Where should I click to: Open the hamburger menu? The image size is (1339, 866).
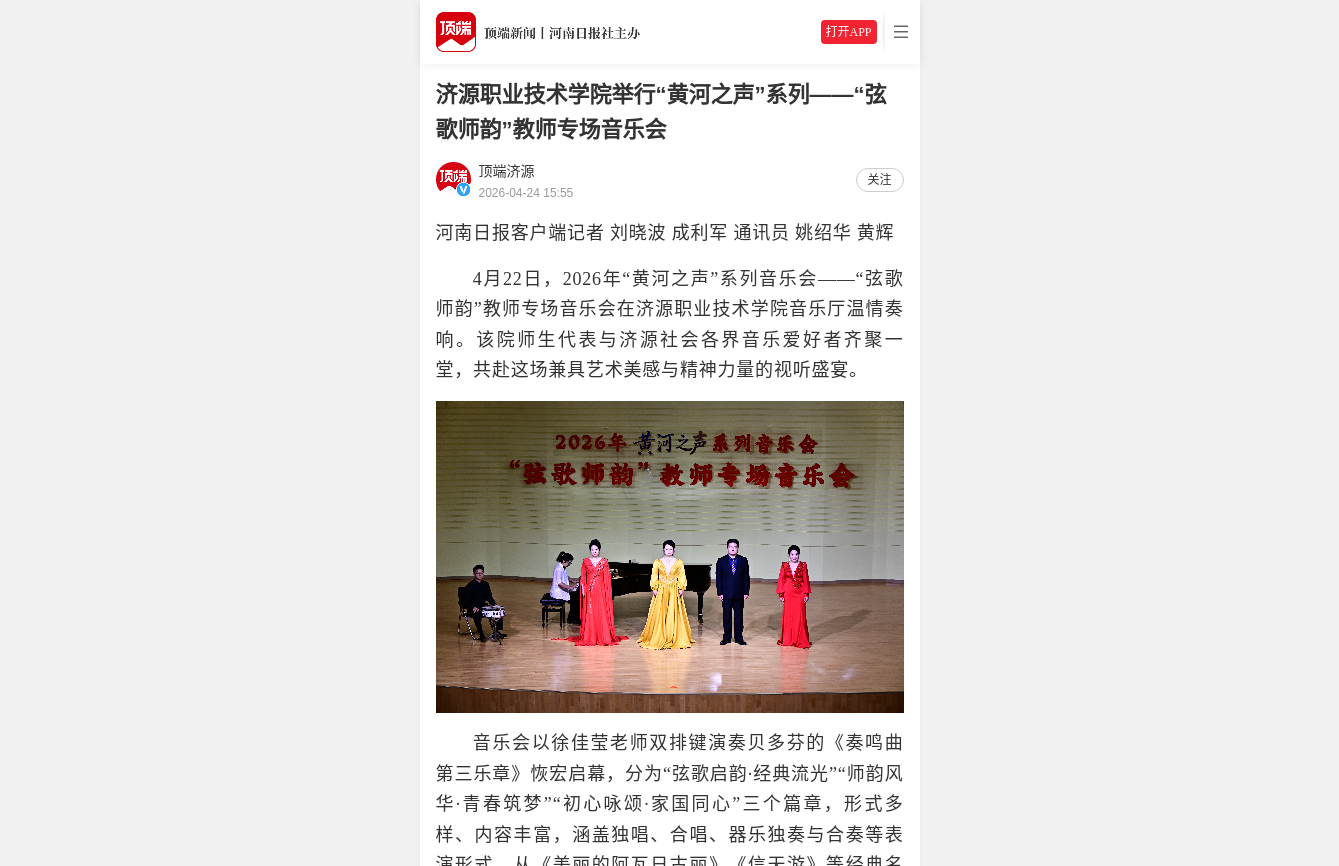pos(901,32)
